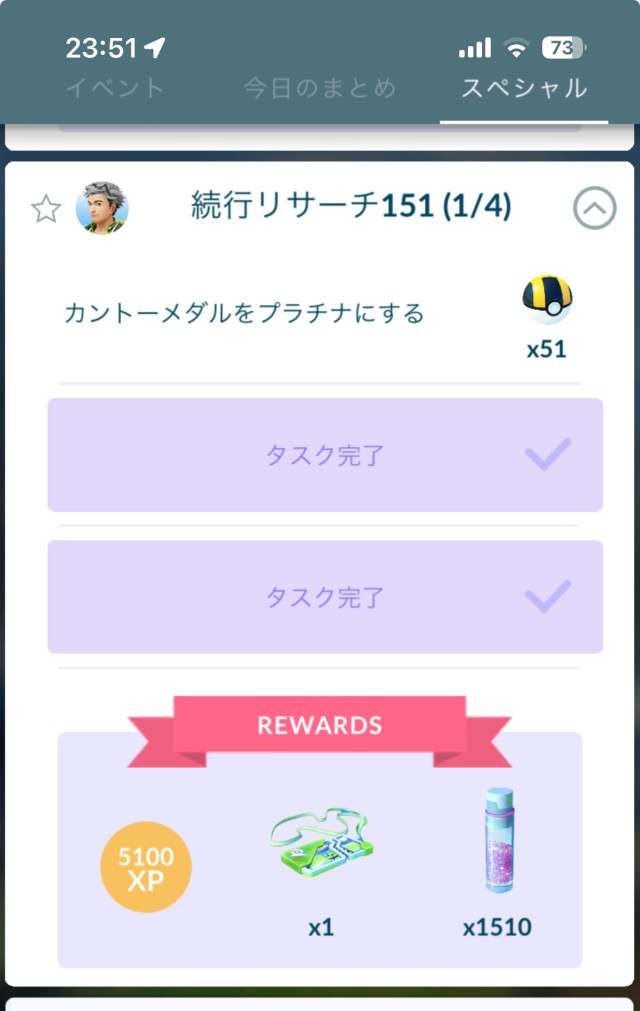Viewport: 640px width, 1011px height.
Task: Collapse the 続行リサーチ151 research card
Action: [x=594, y=208]
